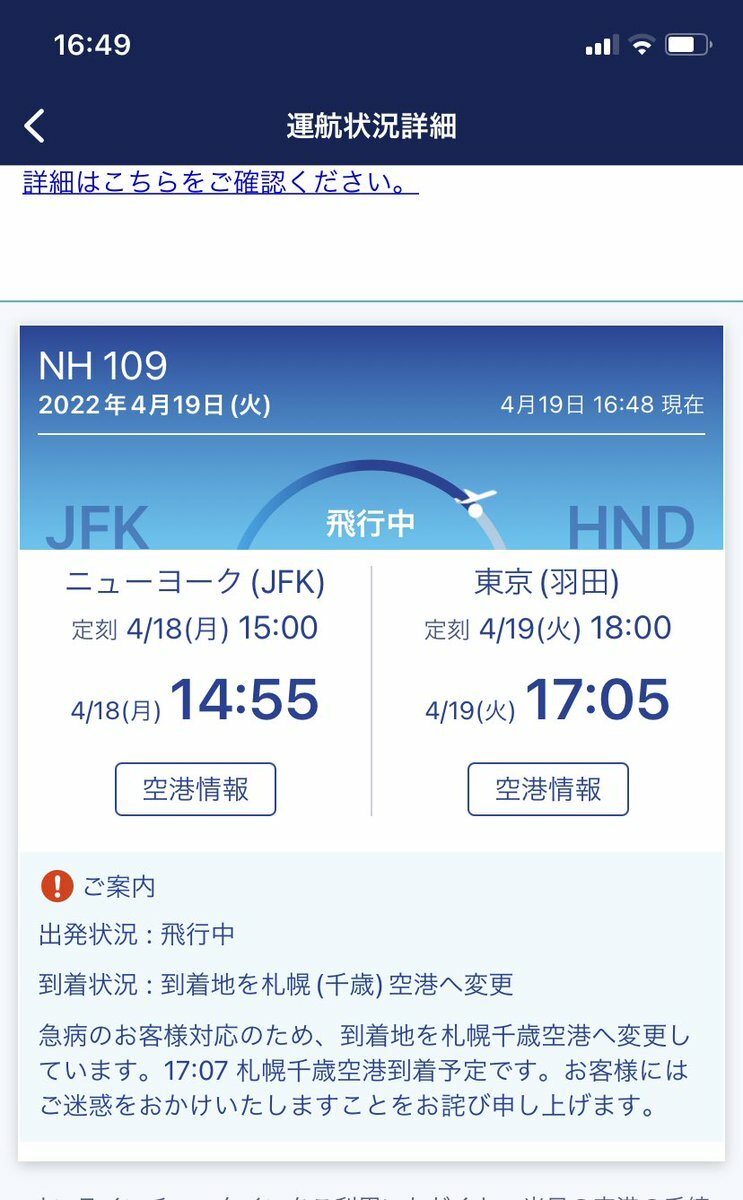The image size is (743, 1200).
Task: Open 空港情報 for New York JFK
Action: (x=195, y=789)
